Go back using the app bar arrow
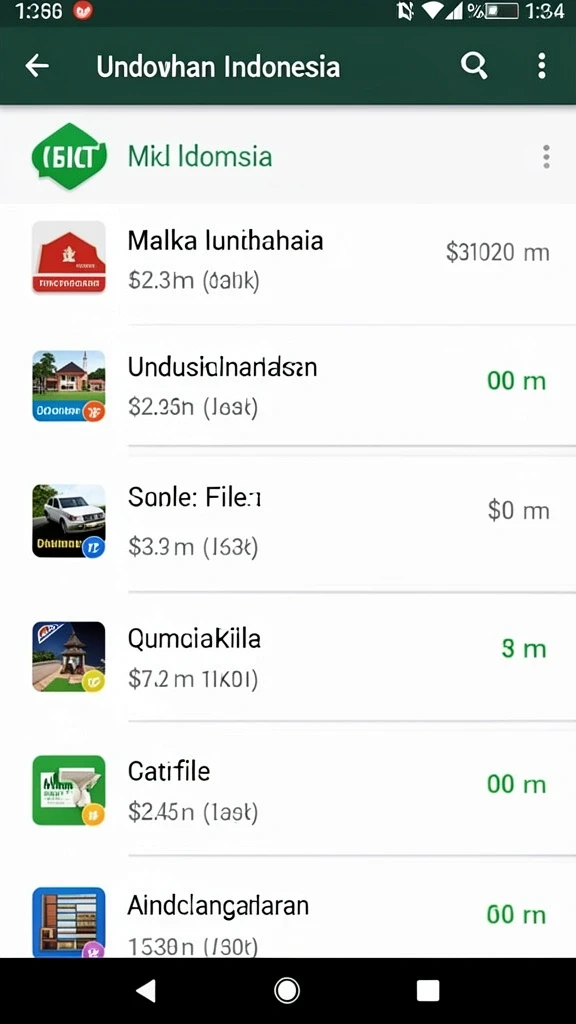 pos(37,66)
